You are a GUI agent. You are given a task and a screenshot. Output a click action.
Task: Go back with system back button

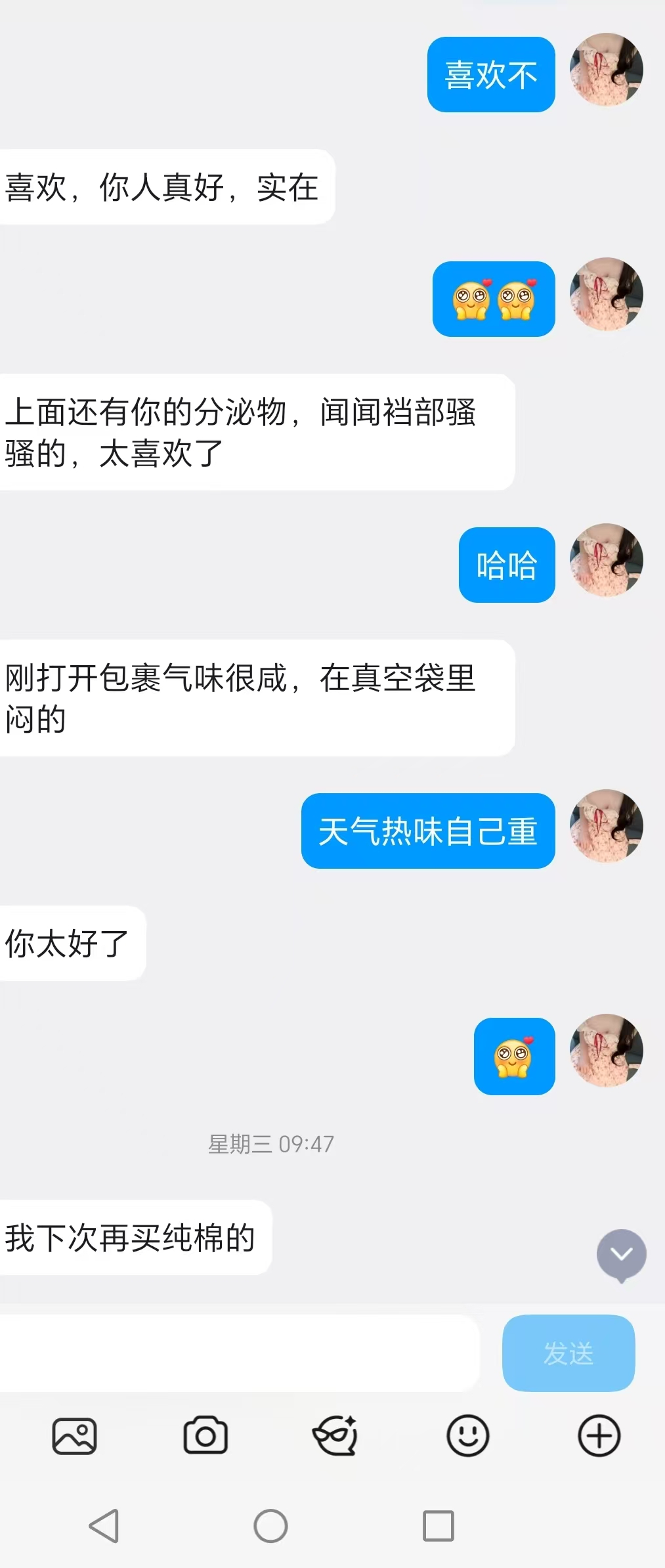[x=104, y=1525]
